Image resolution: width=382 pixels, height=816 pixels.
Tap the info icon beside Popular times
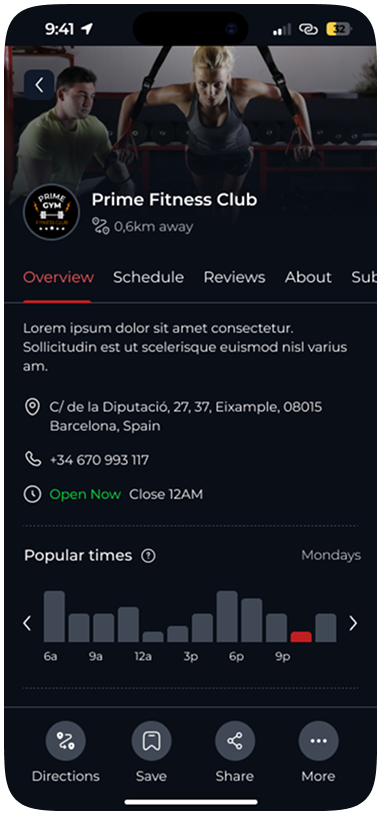click(148, 556)
